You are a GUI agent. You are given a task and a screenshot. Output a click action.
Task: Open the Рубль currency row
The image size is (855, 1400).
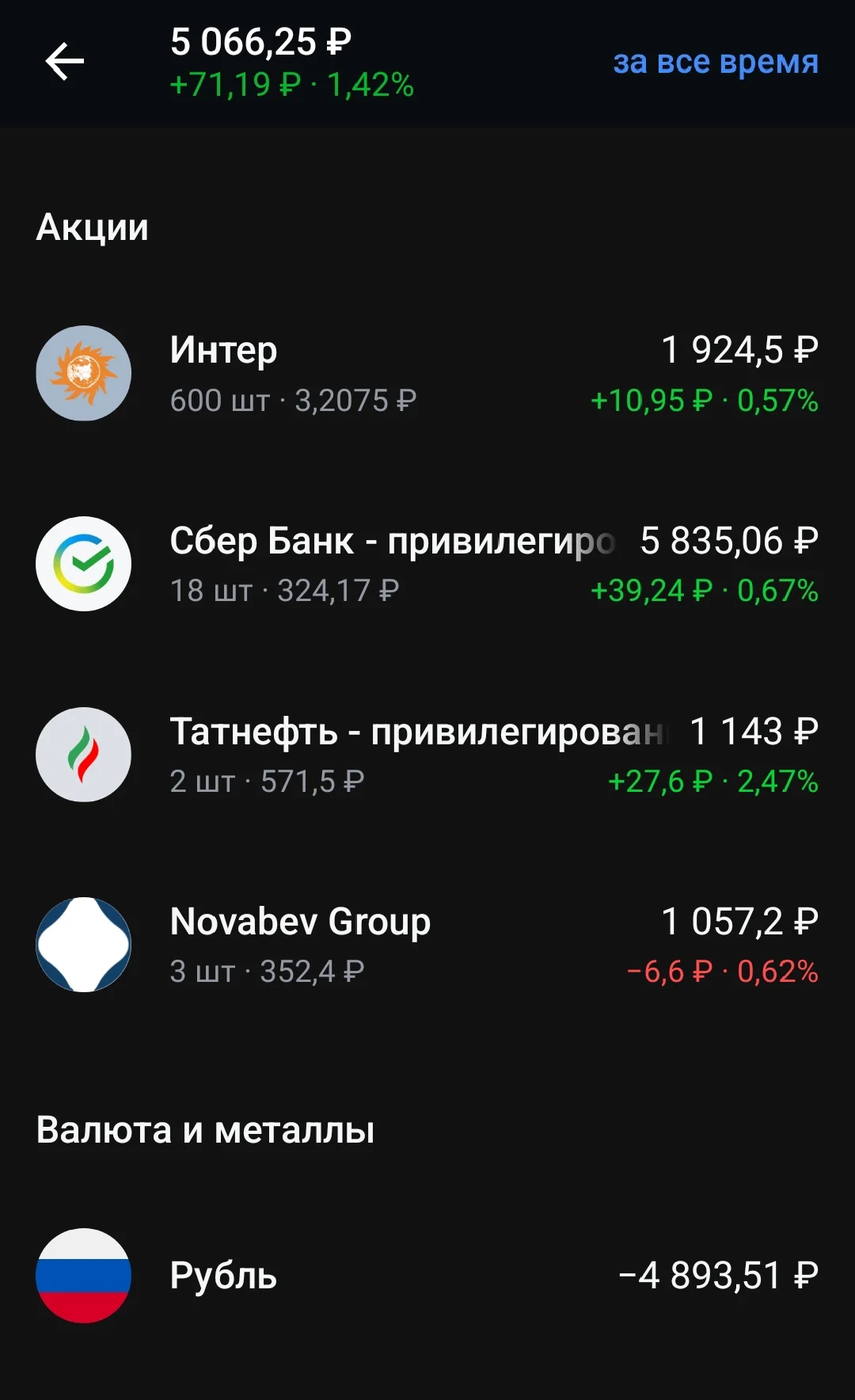(x=427, y=1276)
